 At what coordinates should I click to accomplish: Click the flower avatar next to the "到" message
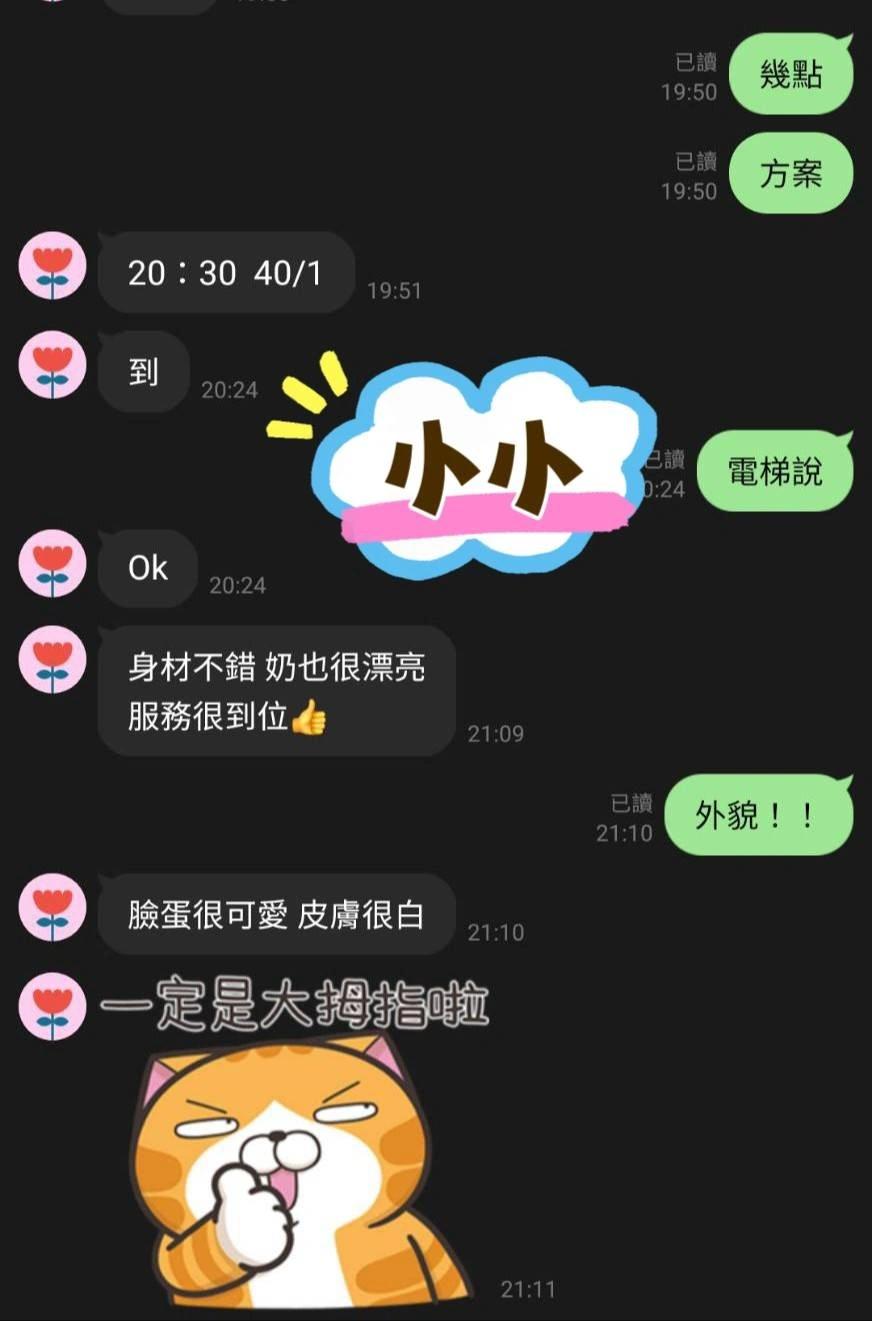[x=51, y=364]
